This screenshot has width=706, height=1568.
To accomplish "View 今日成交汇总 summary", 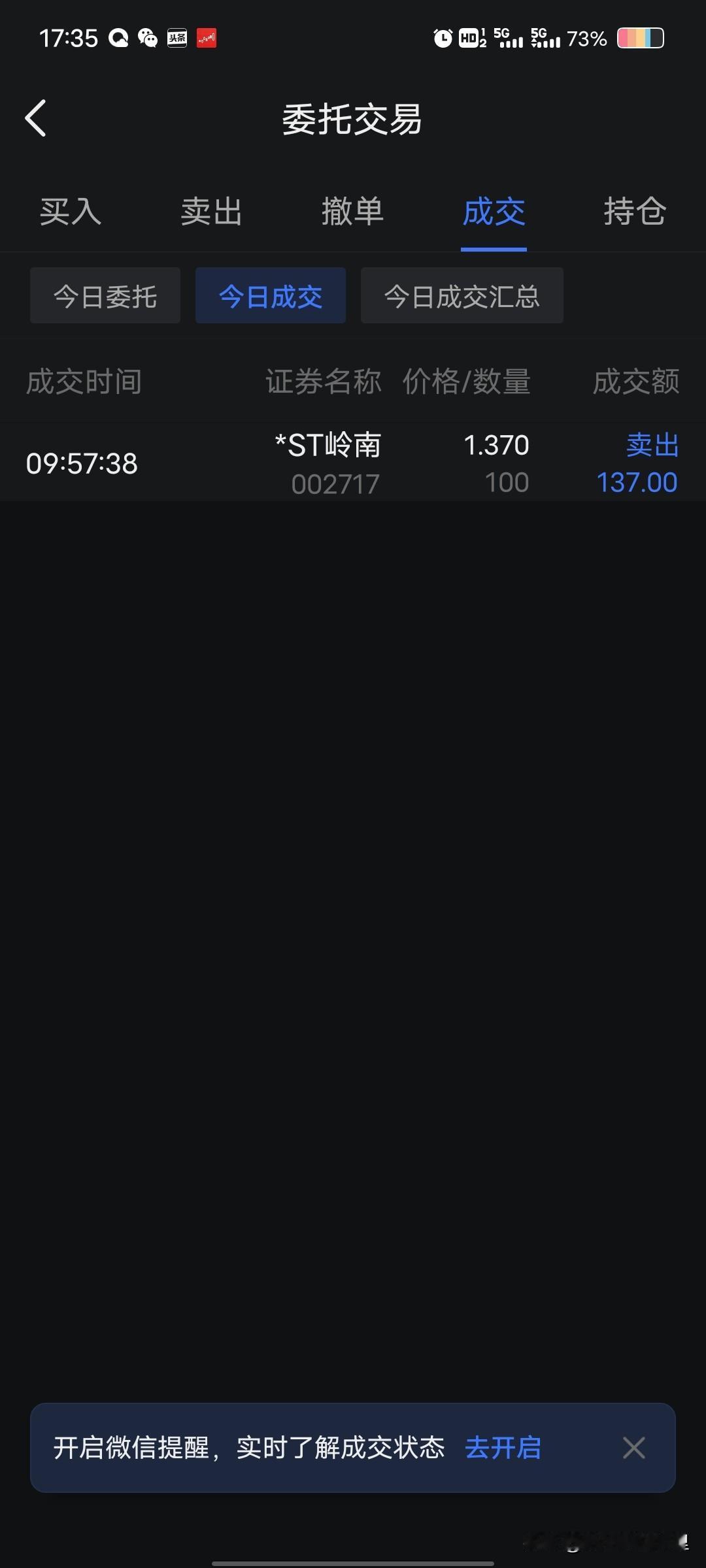I will (x=462, y=295).
